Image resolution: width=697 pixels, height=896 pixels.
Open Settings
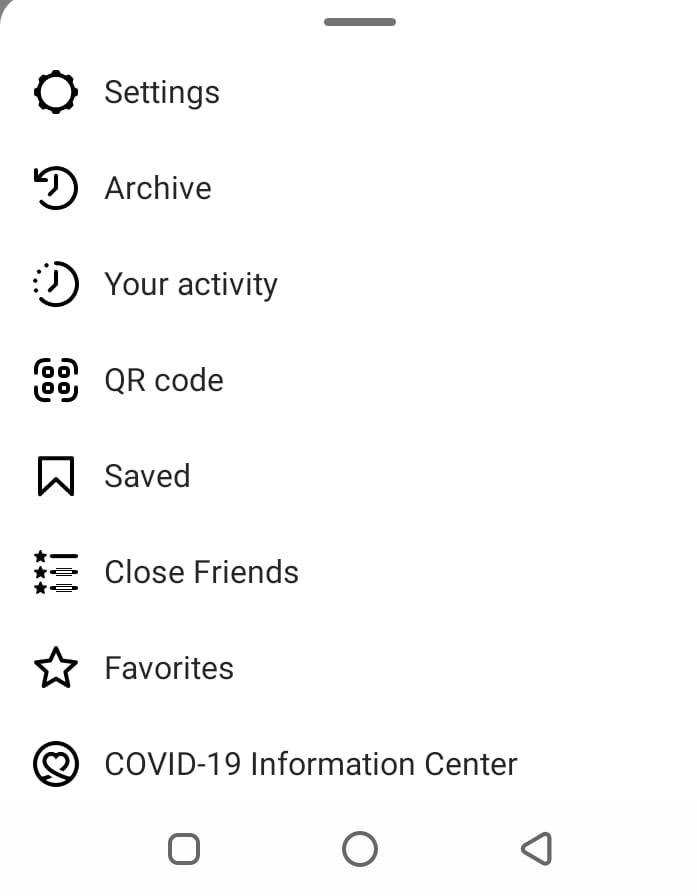[x=161, y=92]
